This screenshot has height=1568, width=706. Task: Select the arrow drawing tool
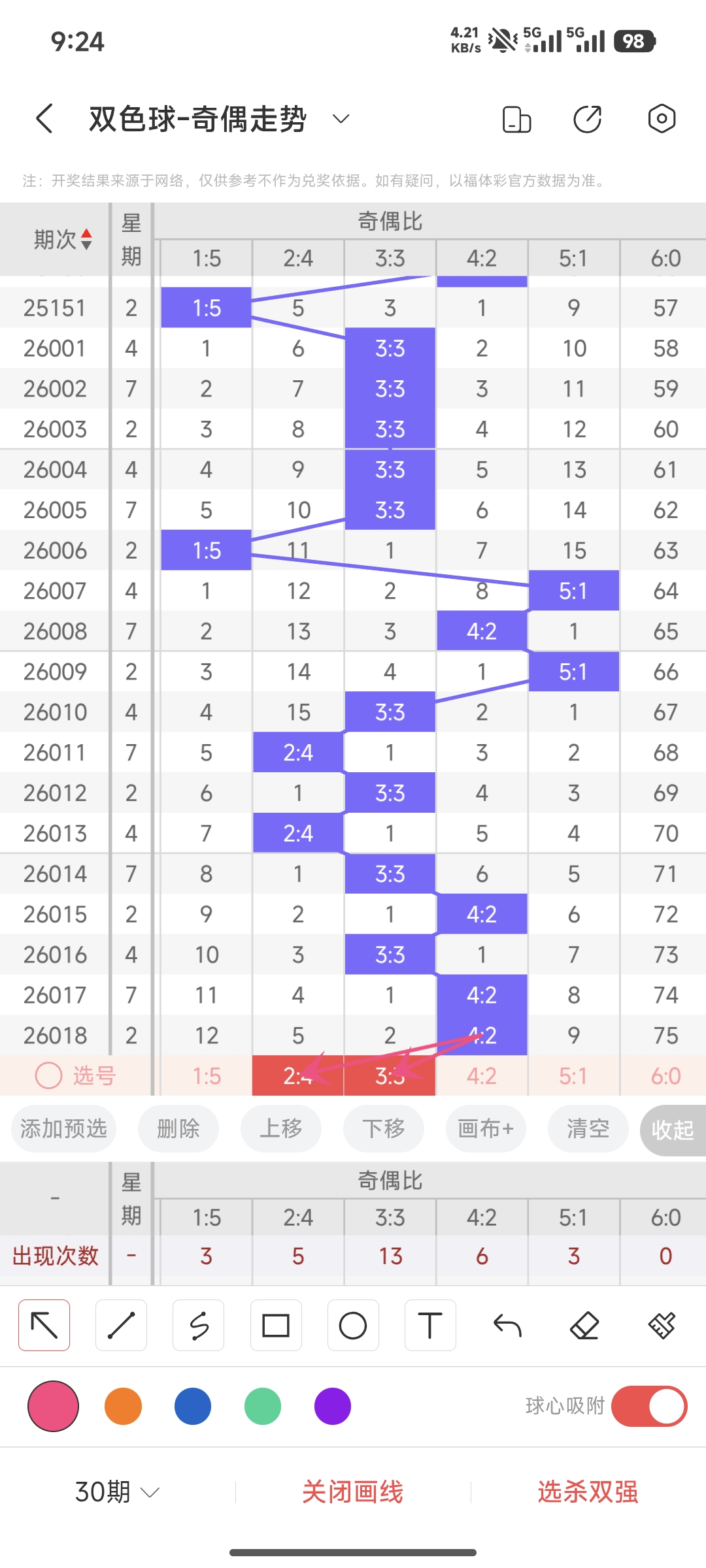tap(44, 1326)
